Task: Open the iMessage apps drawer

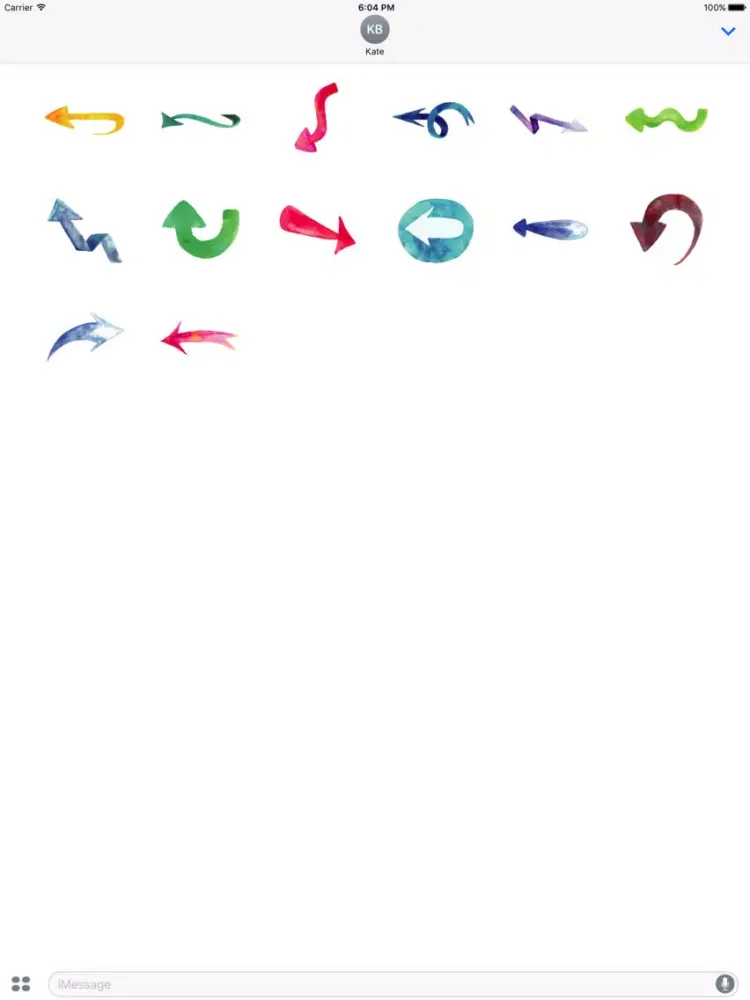Action: coord(21,984)
